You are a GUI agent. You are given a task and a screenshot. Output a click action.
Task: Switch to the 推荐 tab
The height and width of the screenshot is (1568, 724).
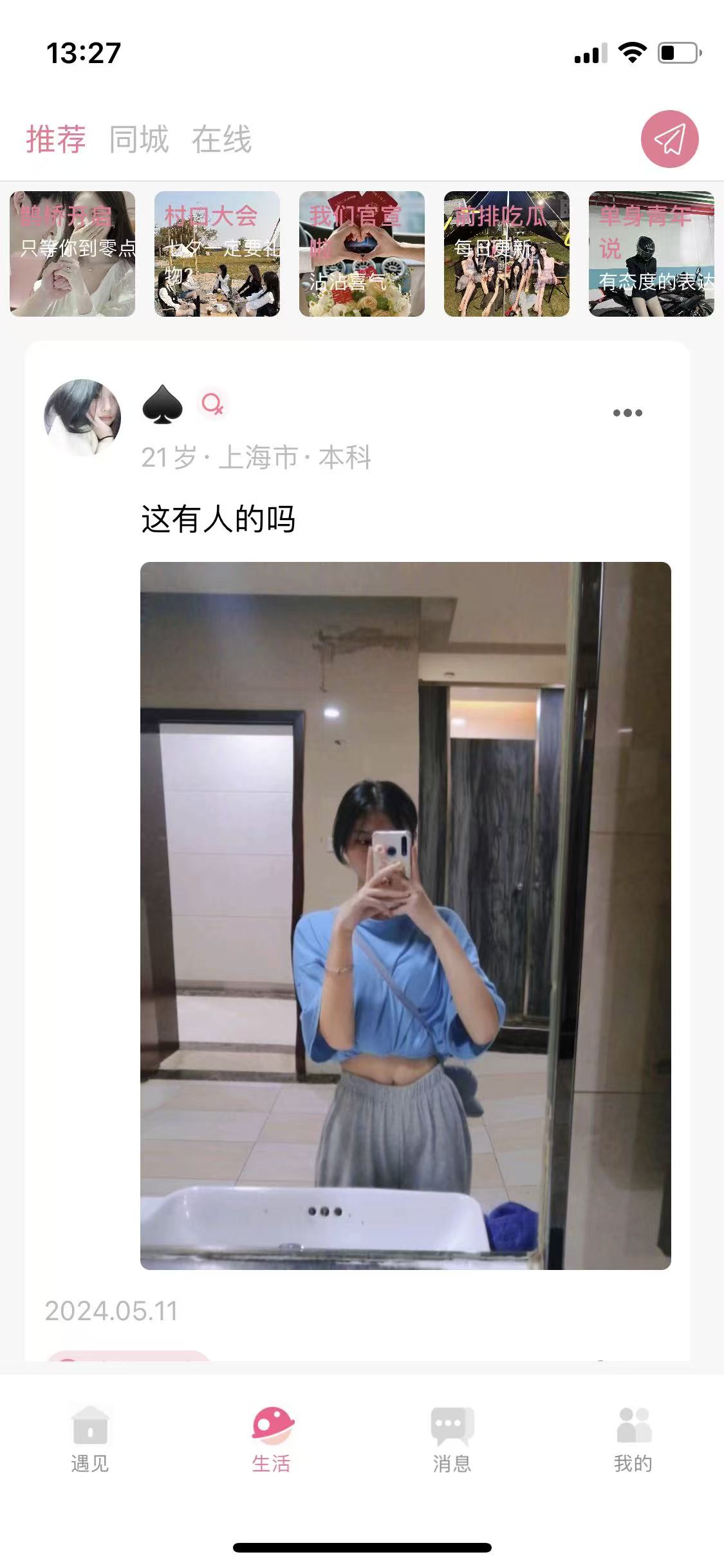click(56, 140)
